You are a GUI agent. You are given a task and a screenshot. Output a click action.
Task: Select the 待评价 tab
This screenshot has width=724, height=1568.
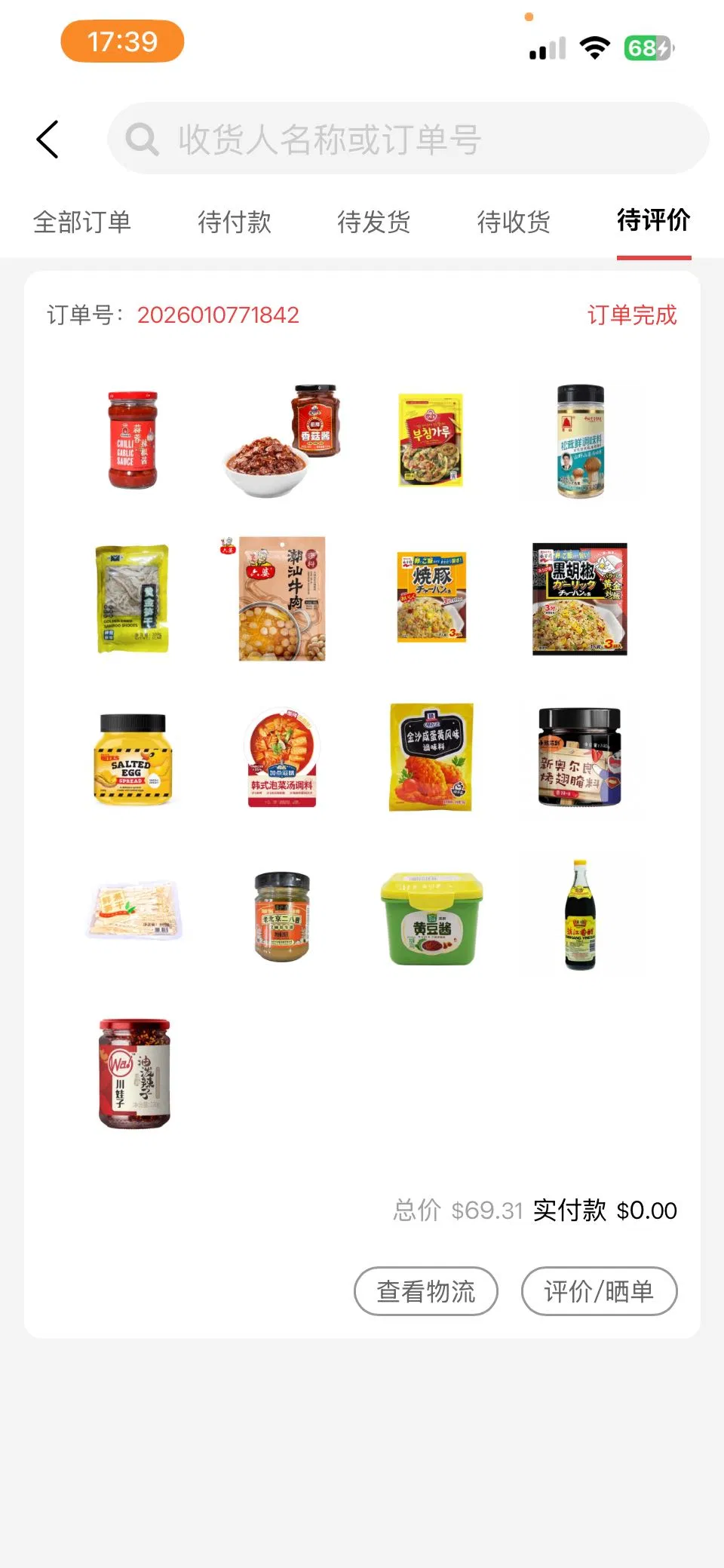click(653, 221)
